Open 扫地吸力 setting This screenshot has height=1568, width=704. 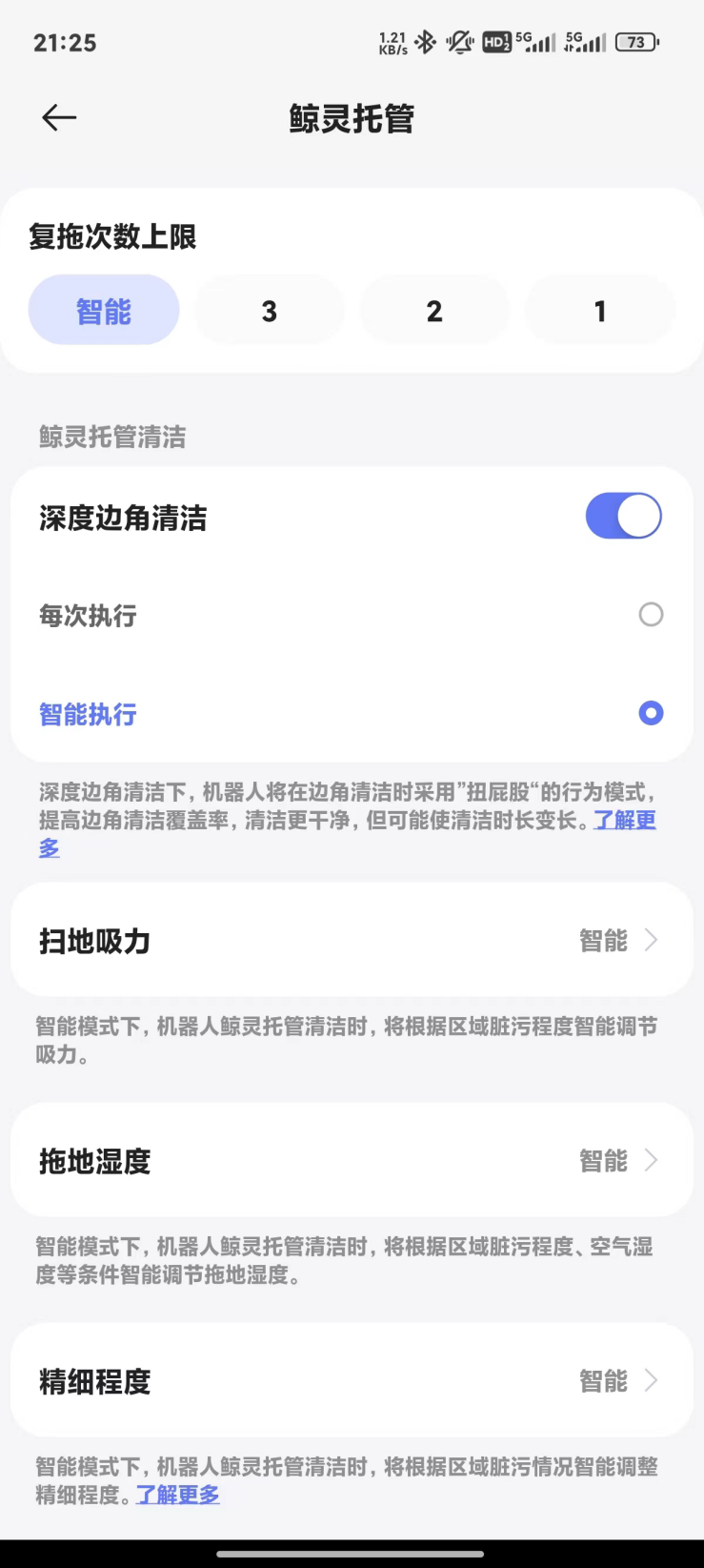(352, 941)
